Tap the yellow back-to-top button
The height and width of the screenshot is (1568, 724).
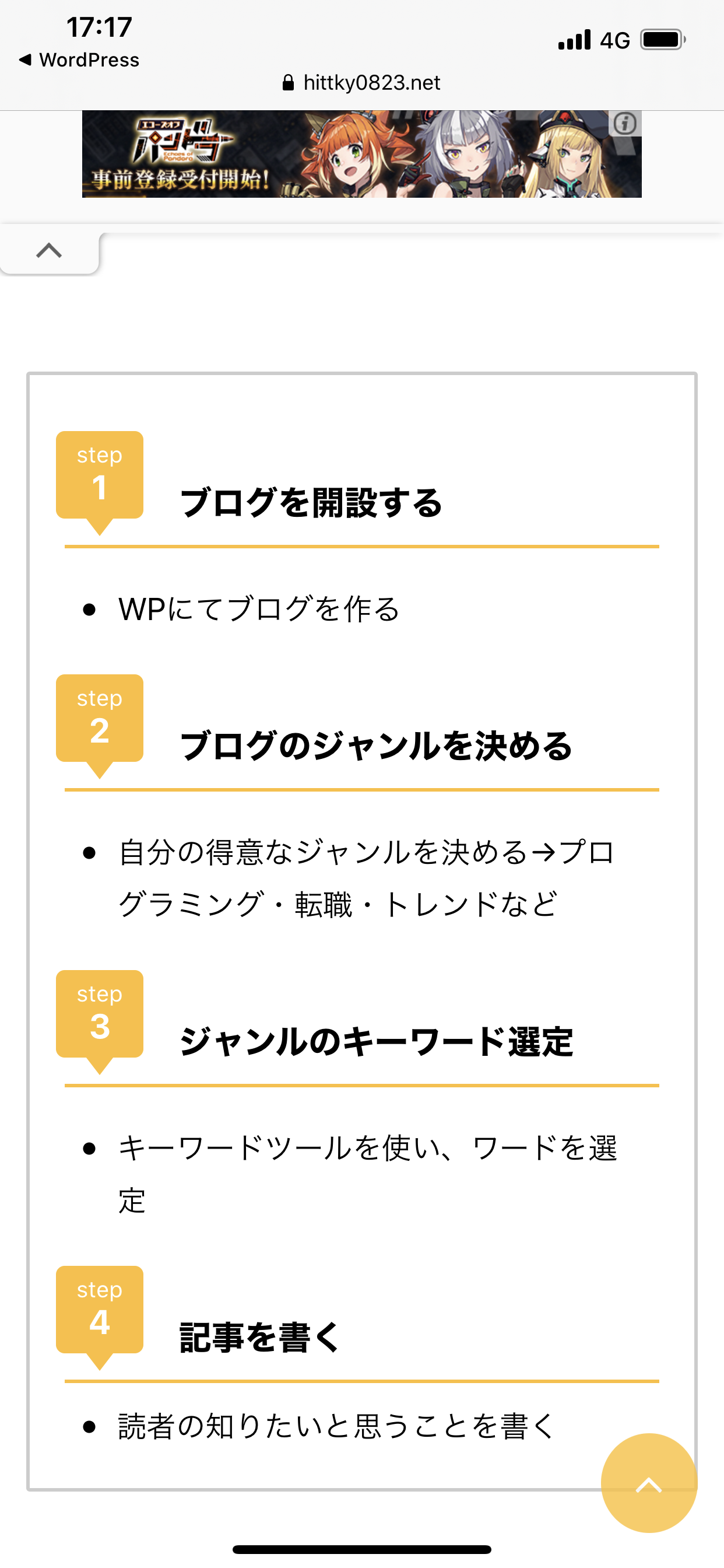pyautogui.click(x=649, y=1483)
